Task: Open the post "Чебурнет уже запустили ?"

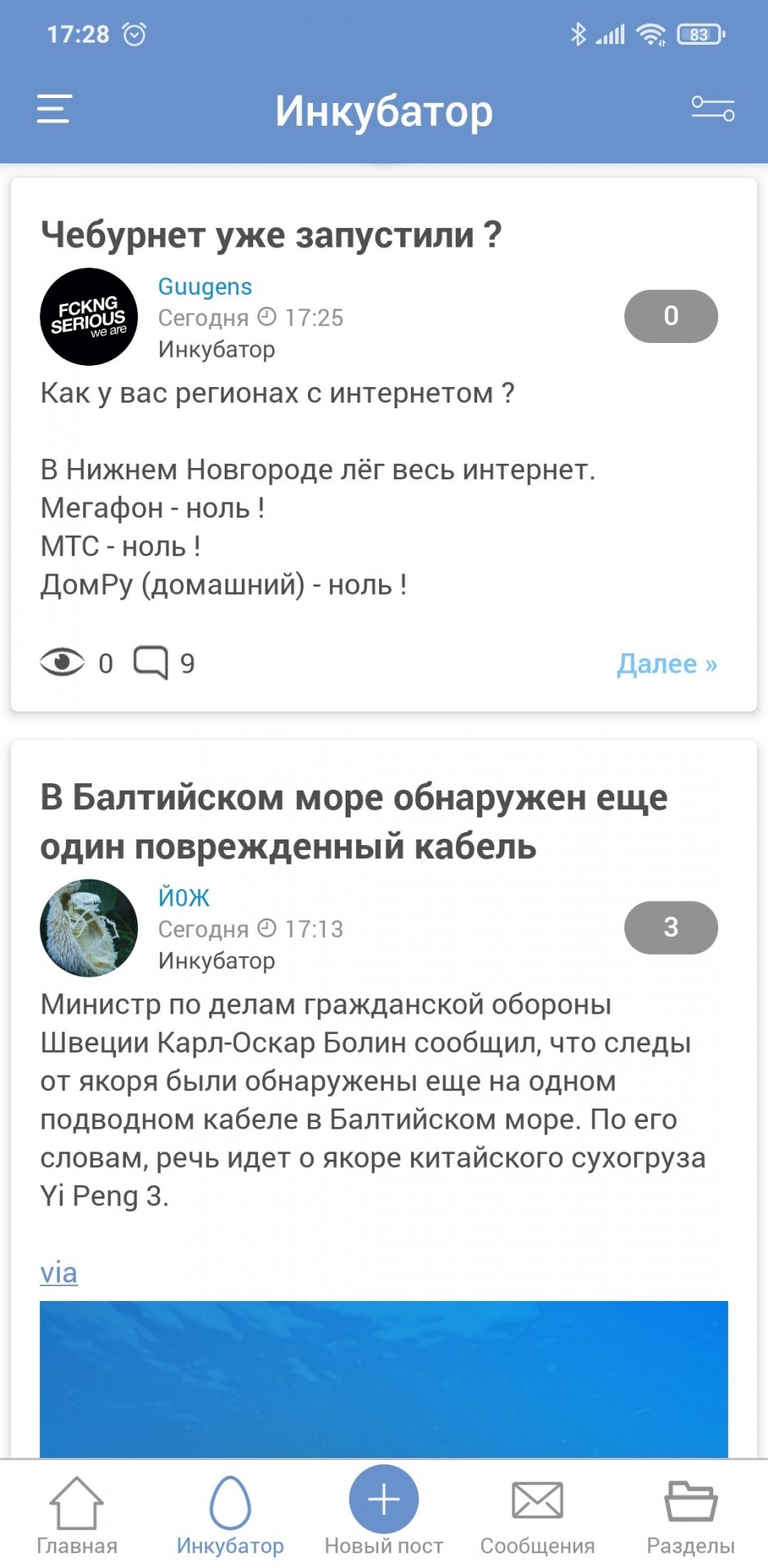Action: point(271,235)
